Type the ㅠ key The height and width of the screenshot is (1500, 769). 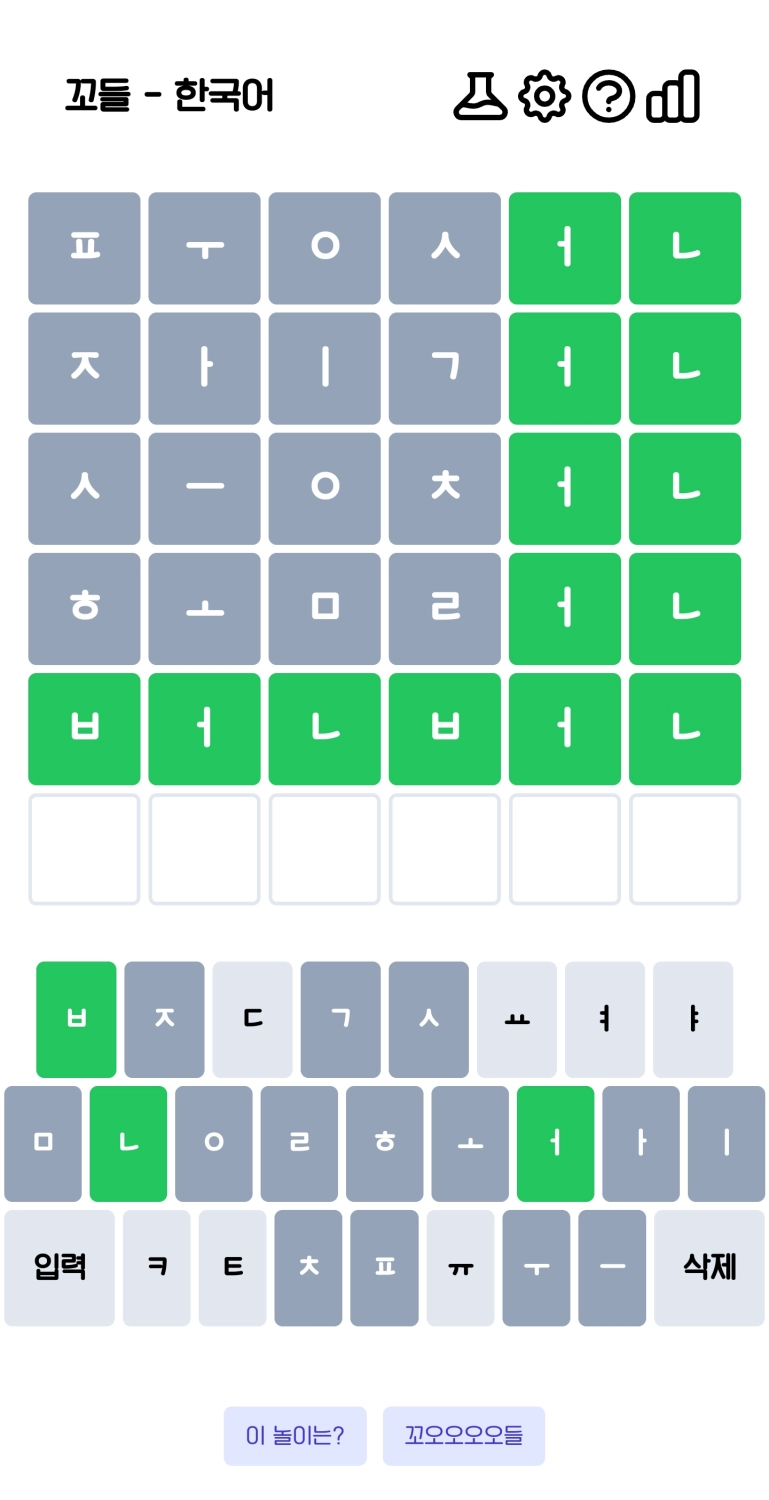click(460, 1268)
